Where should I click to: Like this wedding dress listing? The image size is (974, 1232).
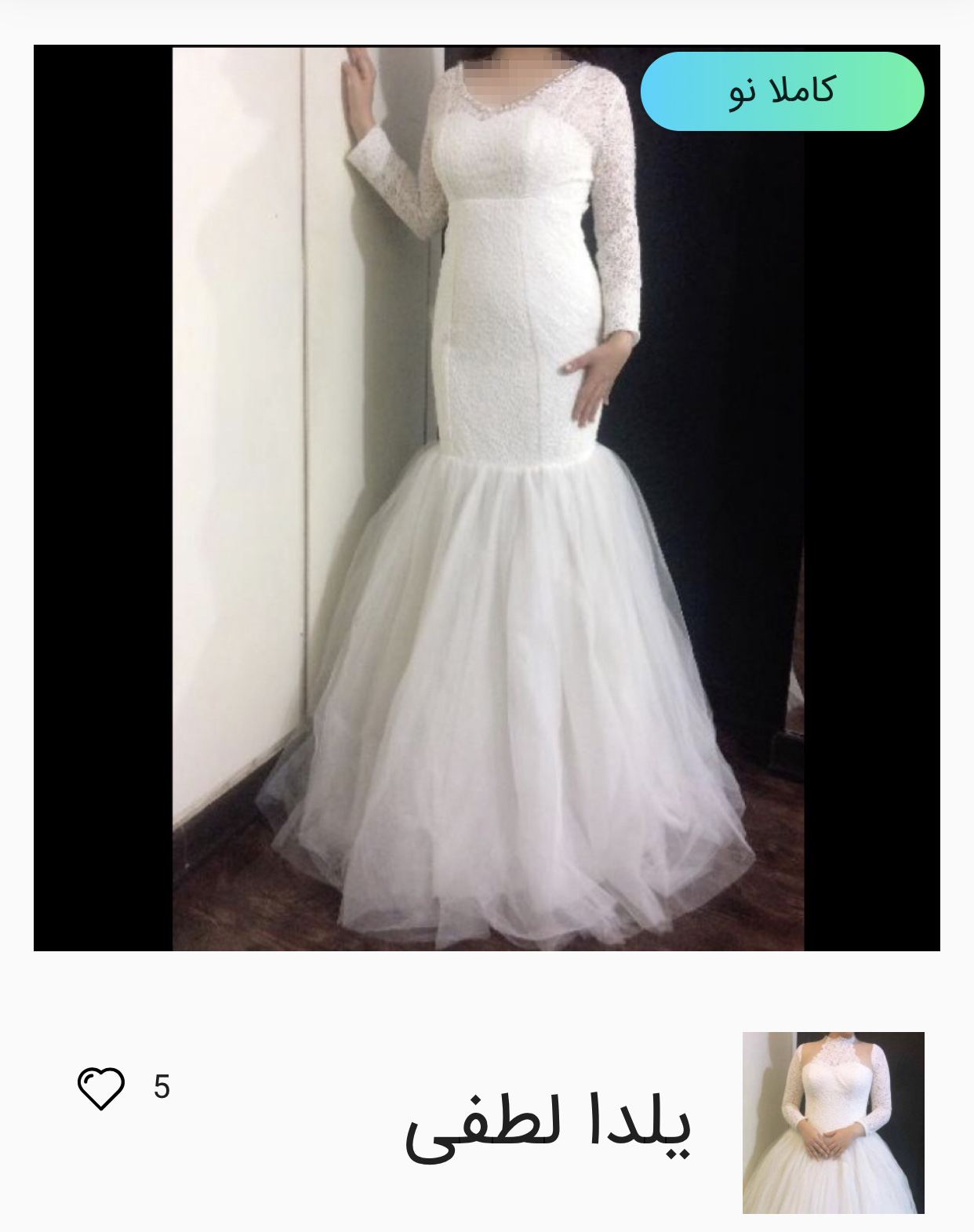pyautogui.click(x=101, y=1088)
